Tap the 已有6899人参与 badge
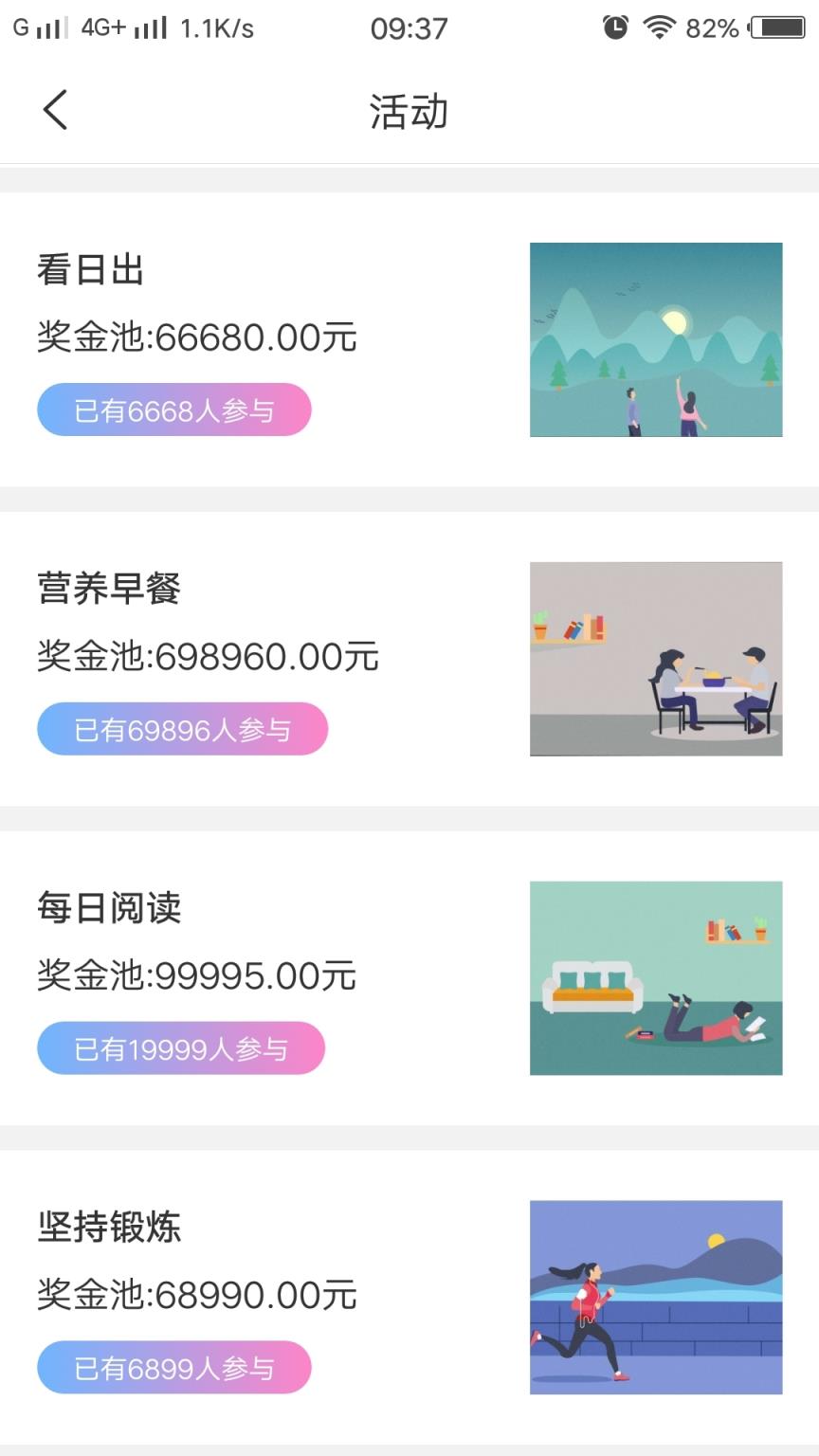Screen dimensions: 819x1456 [x=173, y=1368]
